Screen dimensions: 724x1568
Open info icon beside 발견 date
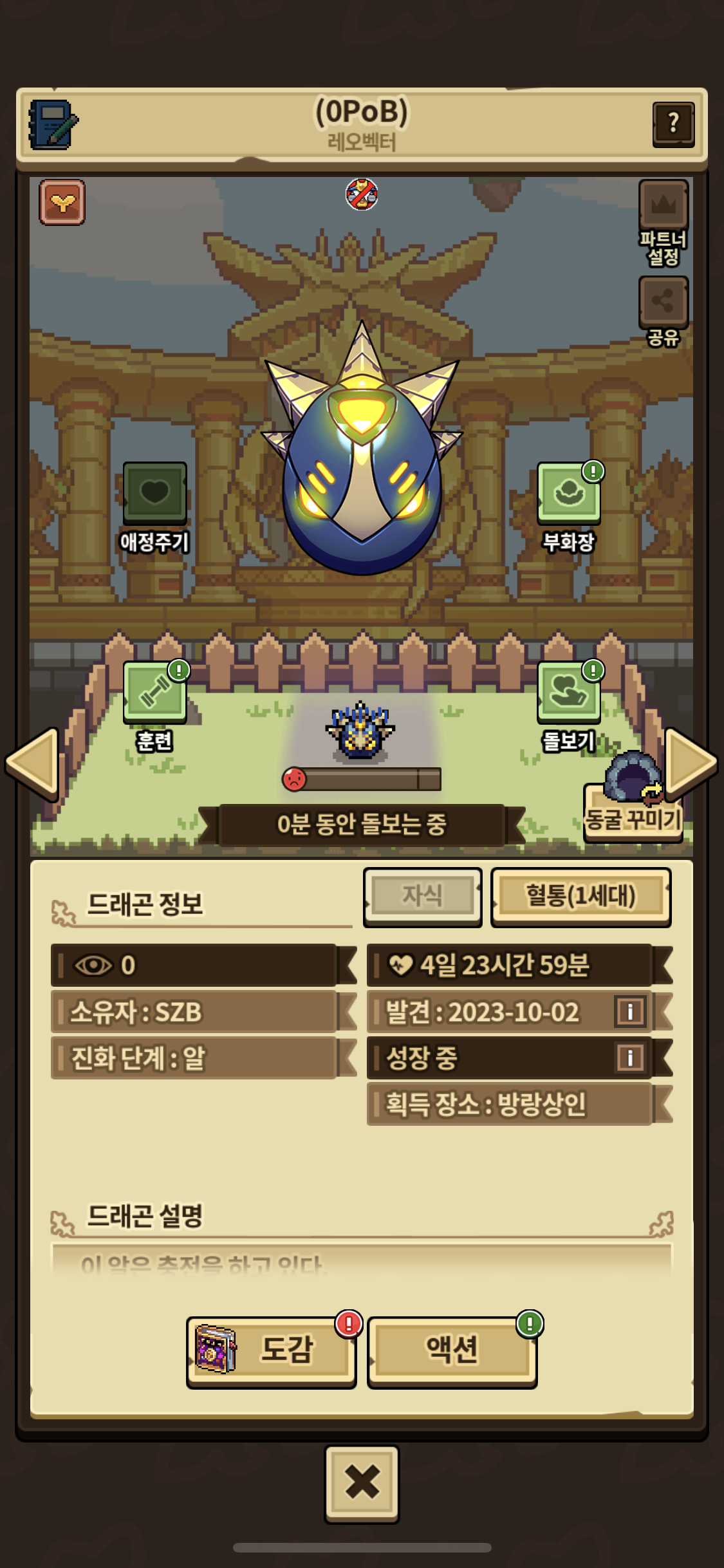tap(630, 1012)
